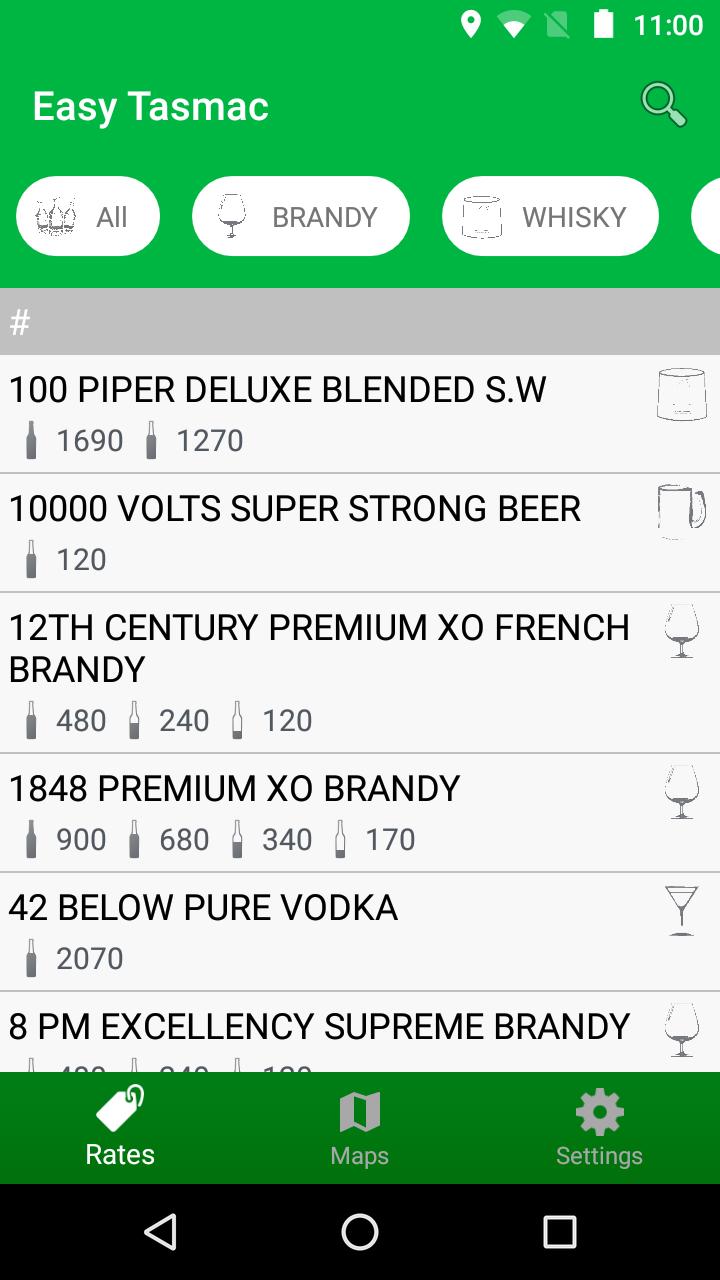The image size is (720, 1280).
Task: Open the search magnifier icon
Action: [663, 105]
